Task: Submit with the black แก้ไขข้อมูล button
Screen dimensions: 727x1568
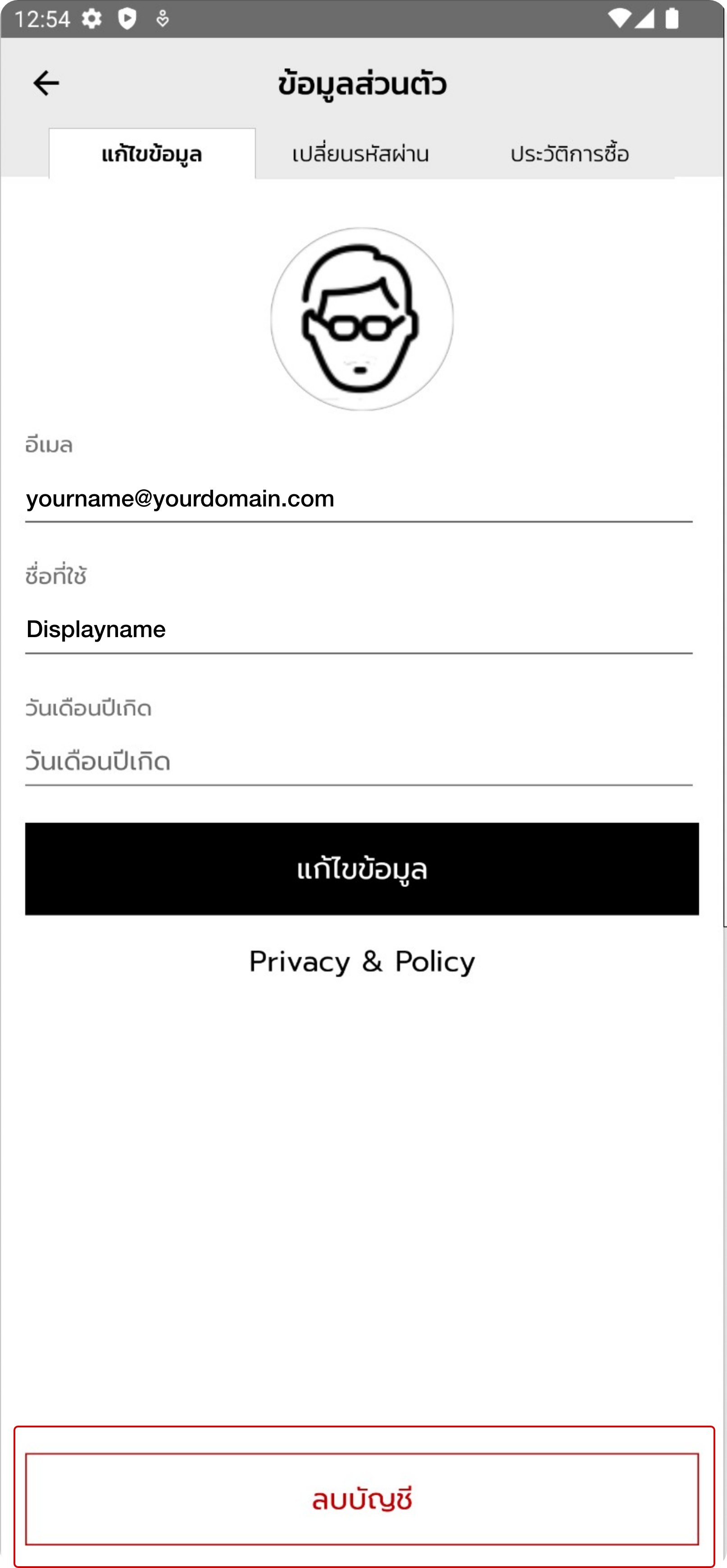Action: pos(362,869)
